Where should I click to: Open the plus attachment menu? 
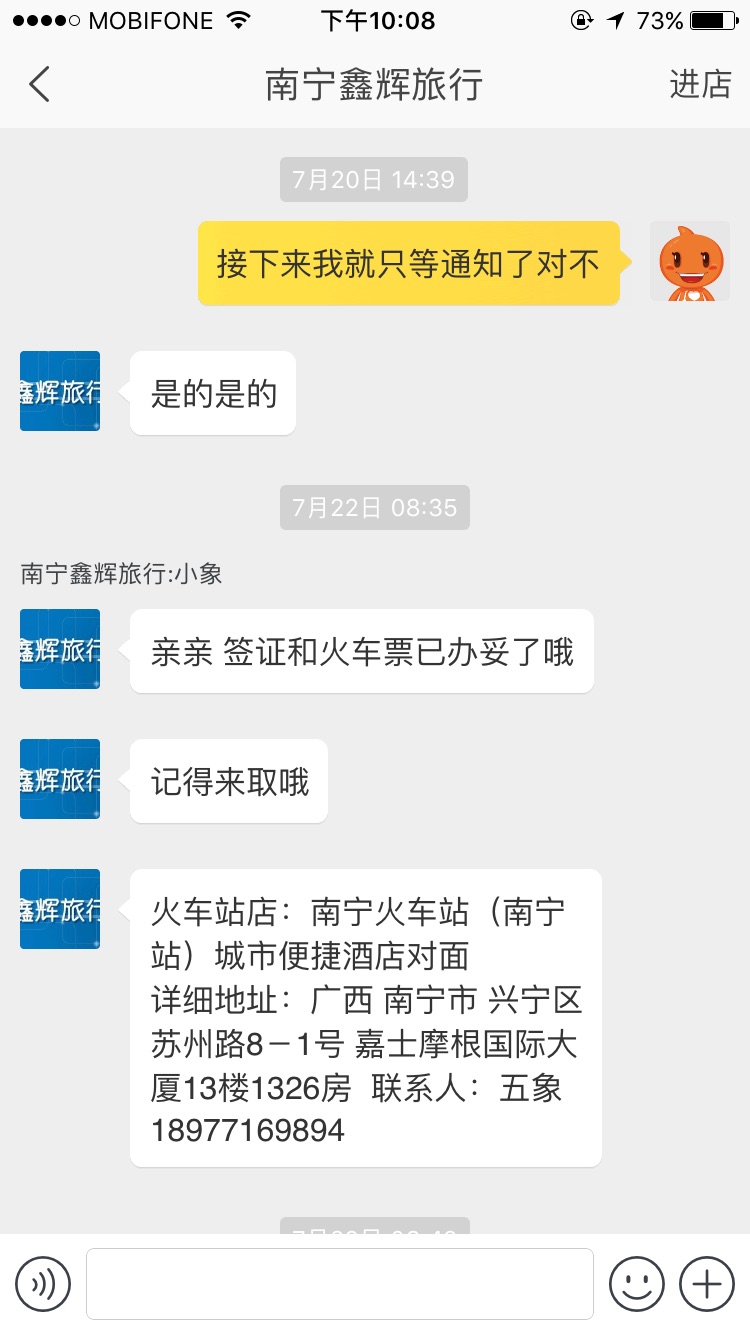tap(707, 1283)
